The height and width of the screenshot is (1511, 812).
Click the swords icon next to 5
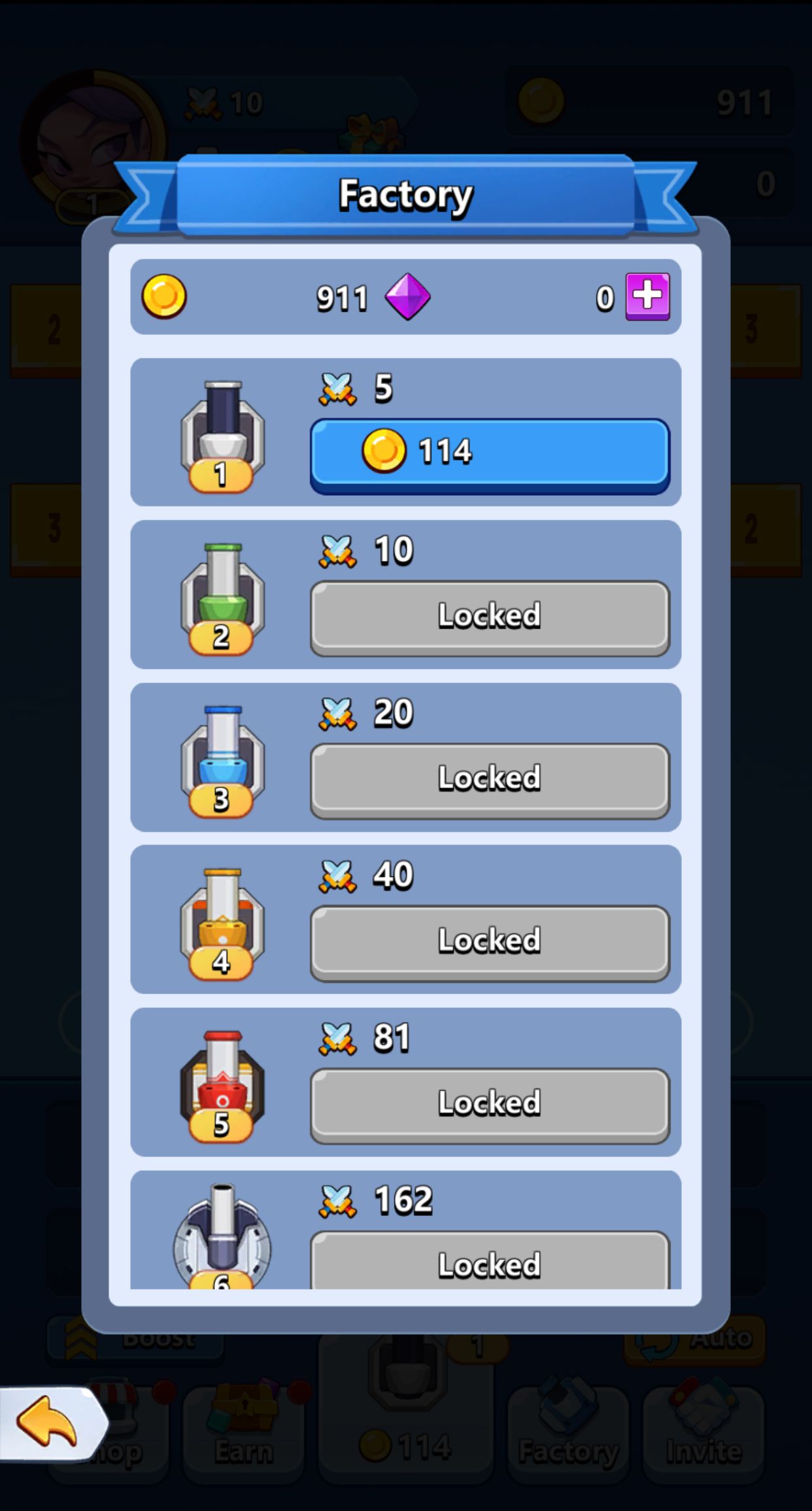337,387
